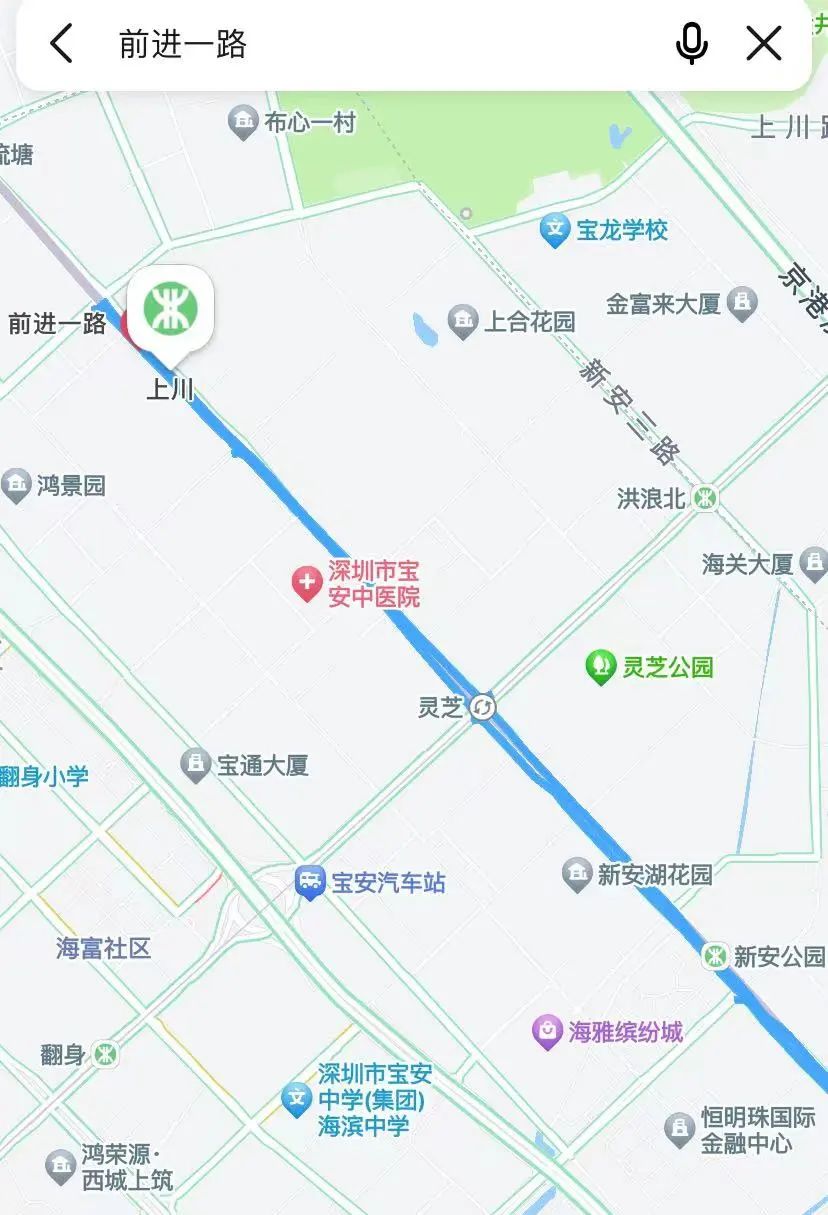This screenshot has height=1215, width=828.
Task: Tap the 前进一路 search field
Action: tap(380, 44)
